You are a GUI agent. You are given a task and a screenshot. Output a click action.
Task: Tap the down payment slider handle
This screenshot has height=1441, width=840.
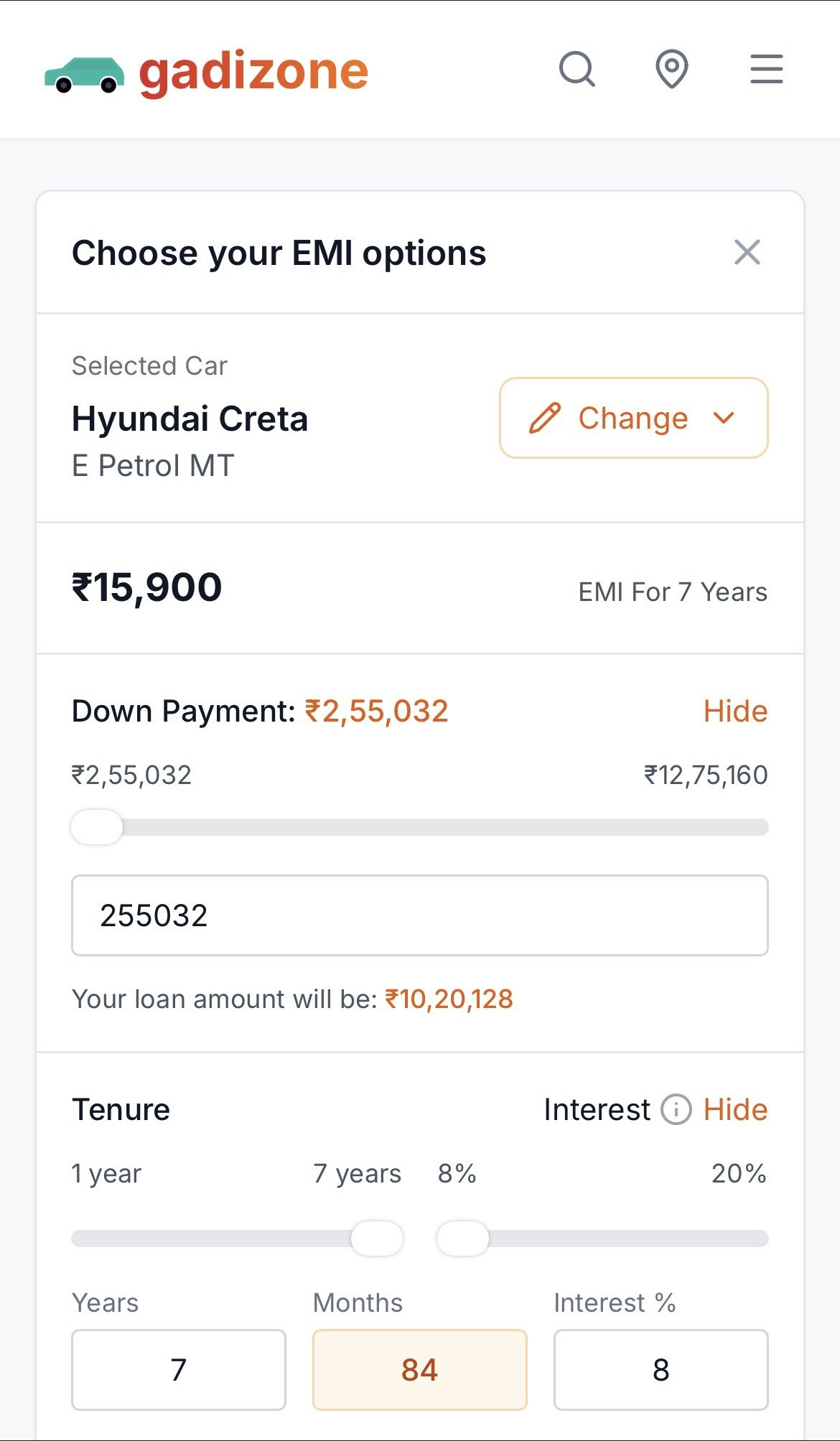pyautogui.click(x=97, y=827)
